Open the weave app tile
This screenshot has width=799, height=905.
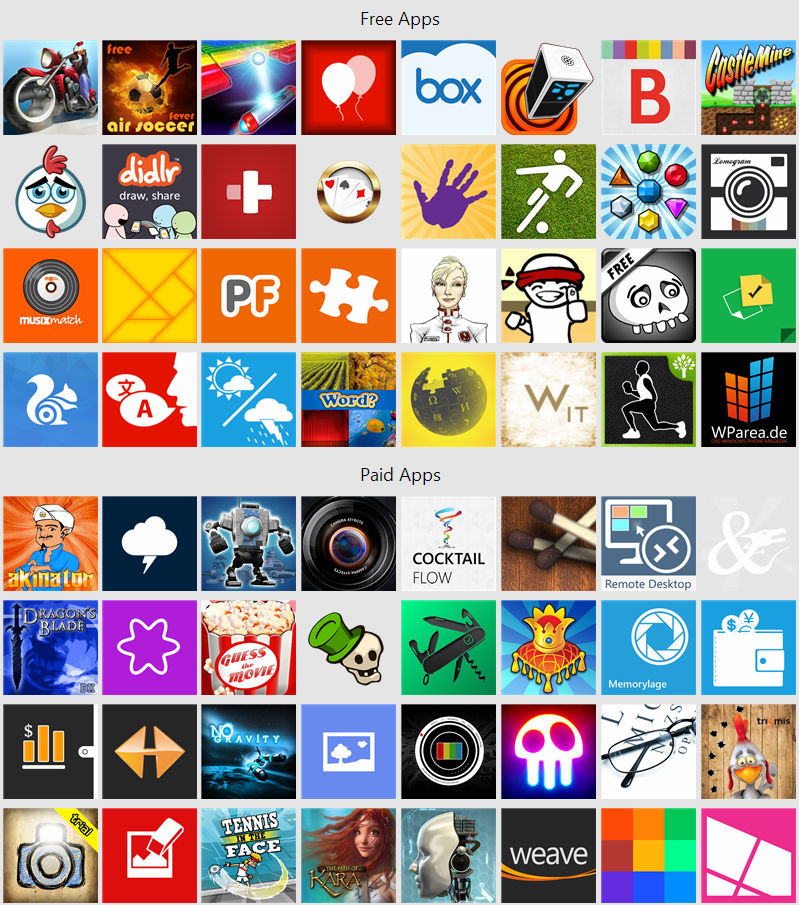point(548,855)
